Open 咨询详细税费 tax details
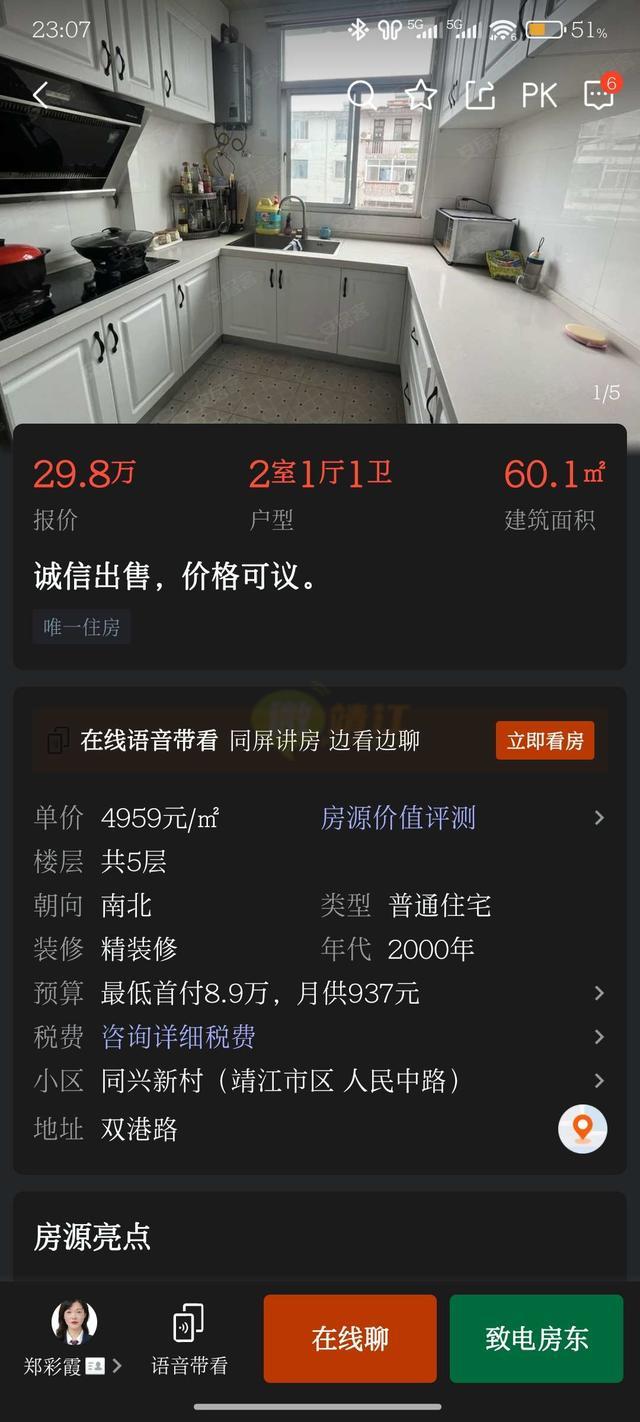Image resolution: width=640 pixels, height=1422 pixels. tap(178, 1037)
